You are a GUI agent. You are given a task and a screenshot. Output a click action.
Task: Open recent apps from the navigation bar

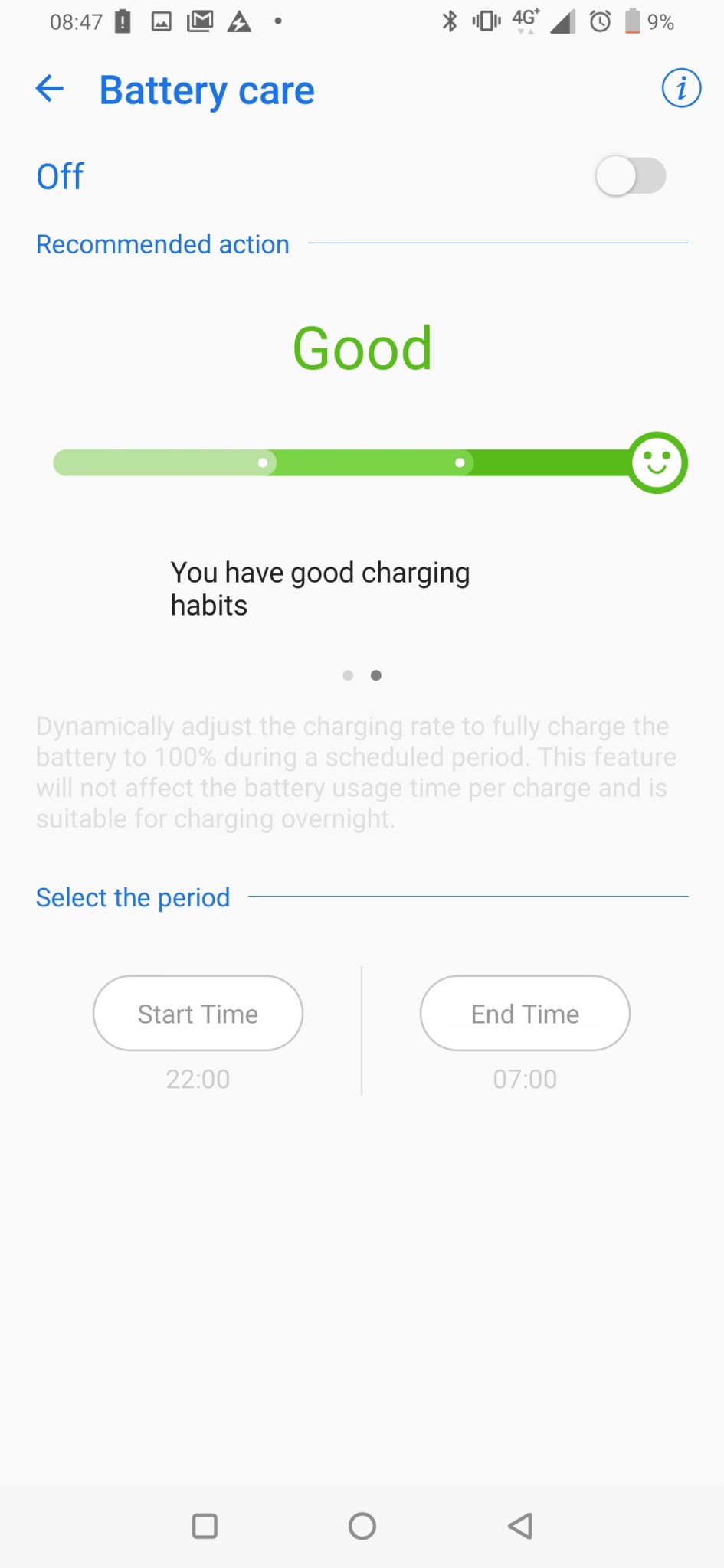(205, 1526)
